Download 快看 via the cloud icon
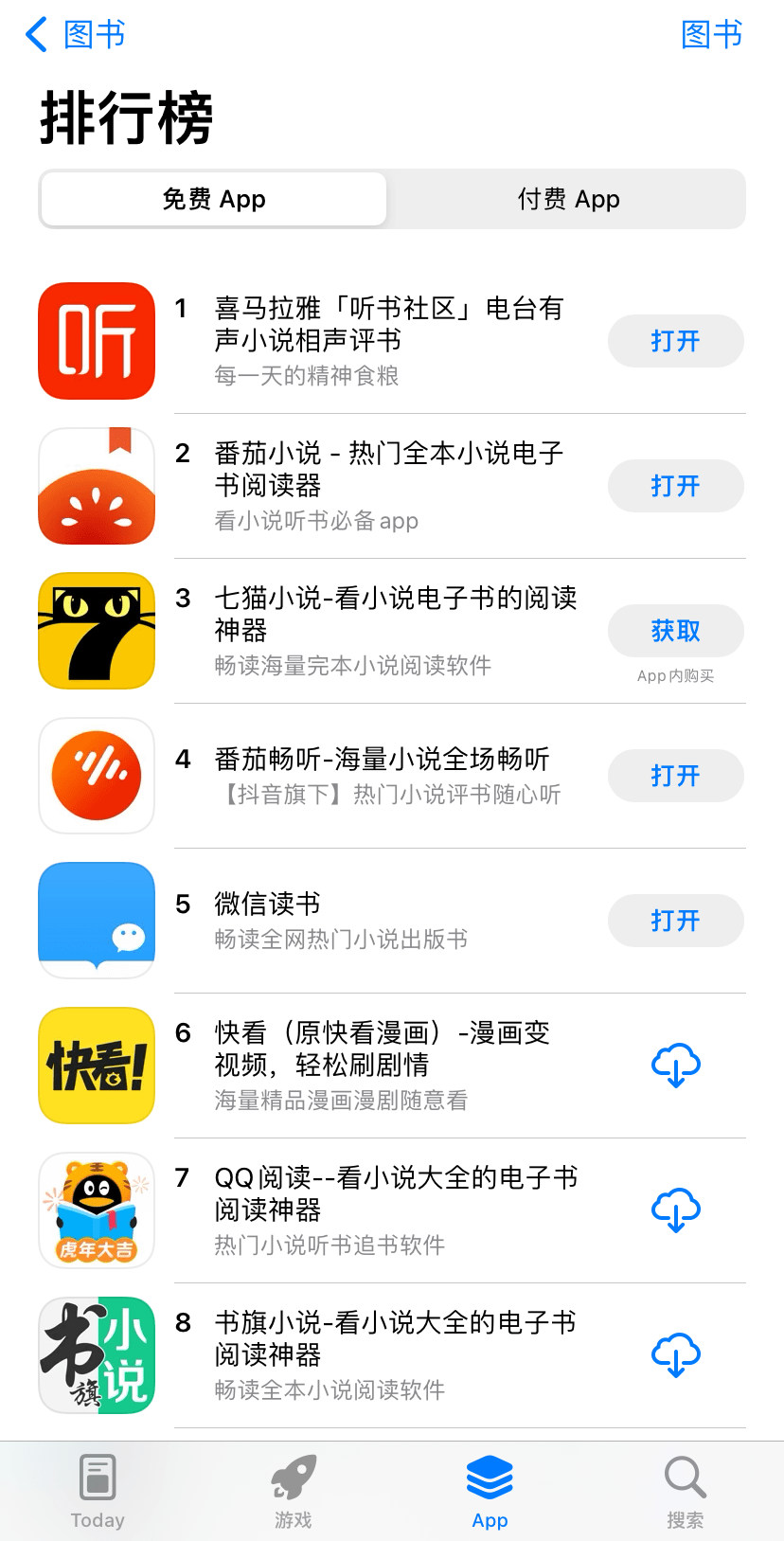The image size is (784, 1541). 675,1065
